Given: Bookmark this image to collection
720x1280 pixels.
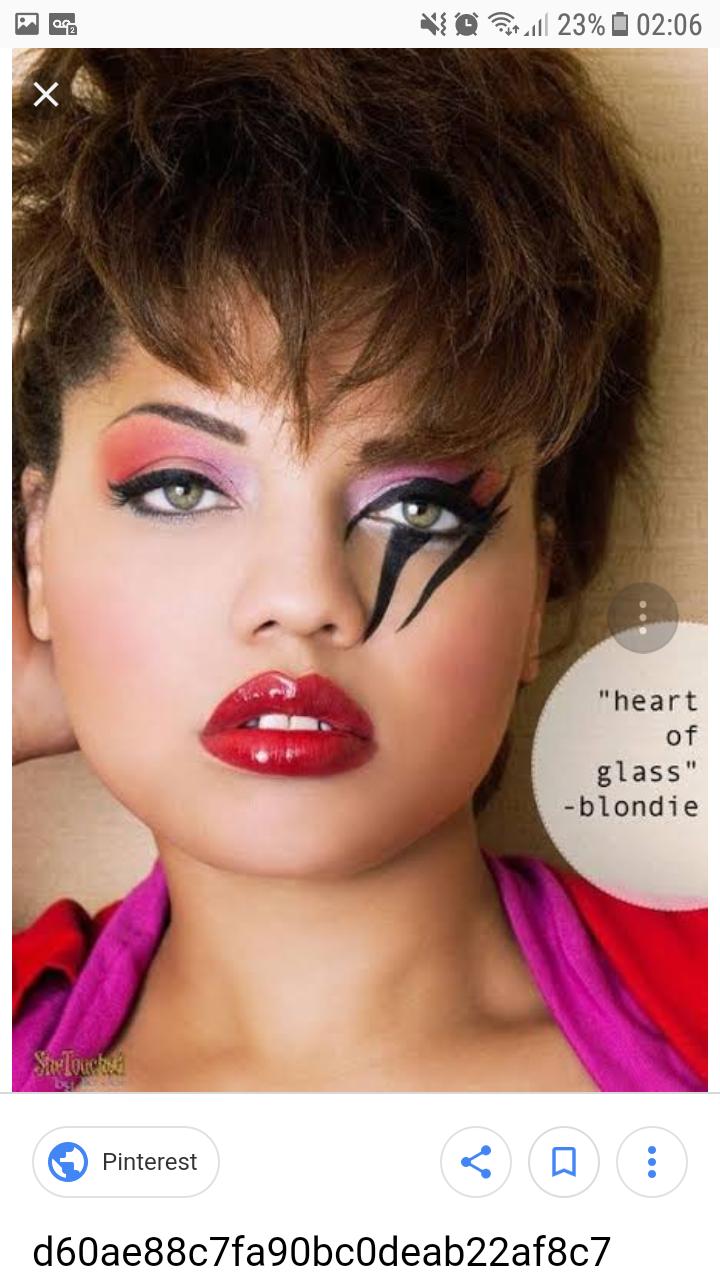Looking at the screenshot, I should click(x=564, y=1162).
